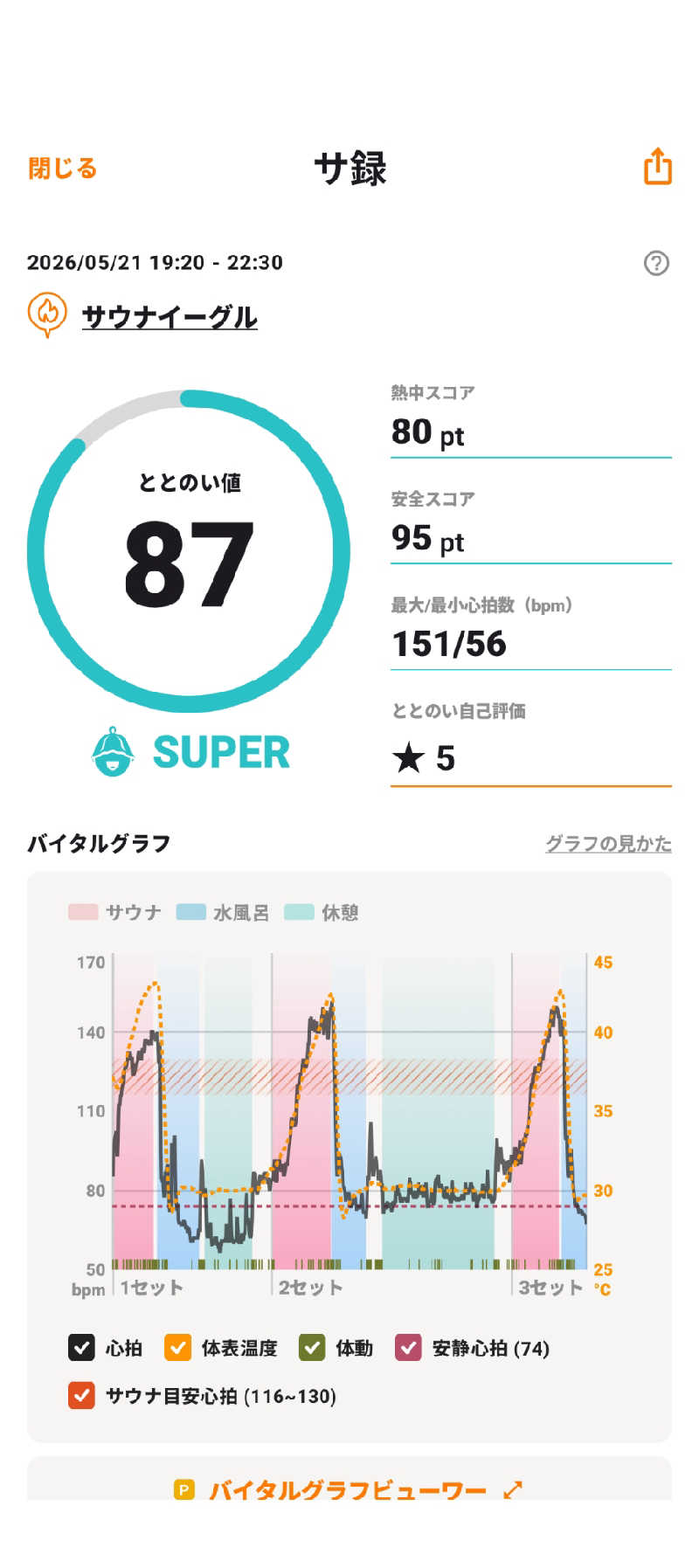Screen dimensions: 699x1568
Task: Disable the 安静心拍 (74) checkbox
Action: (x=408, y=1347)
